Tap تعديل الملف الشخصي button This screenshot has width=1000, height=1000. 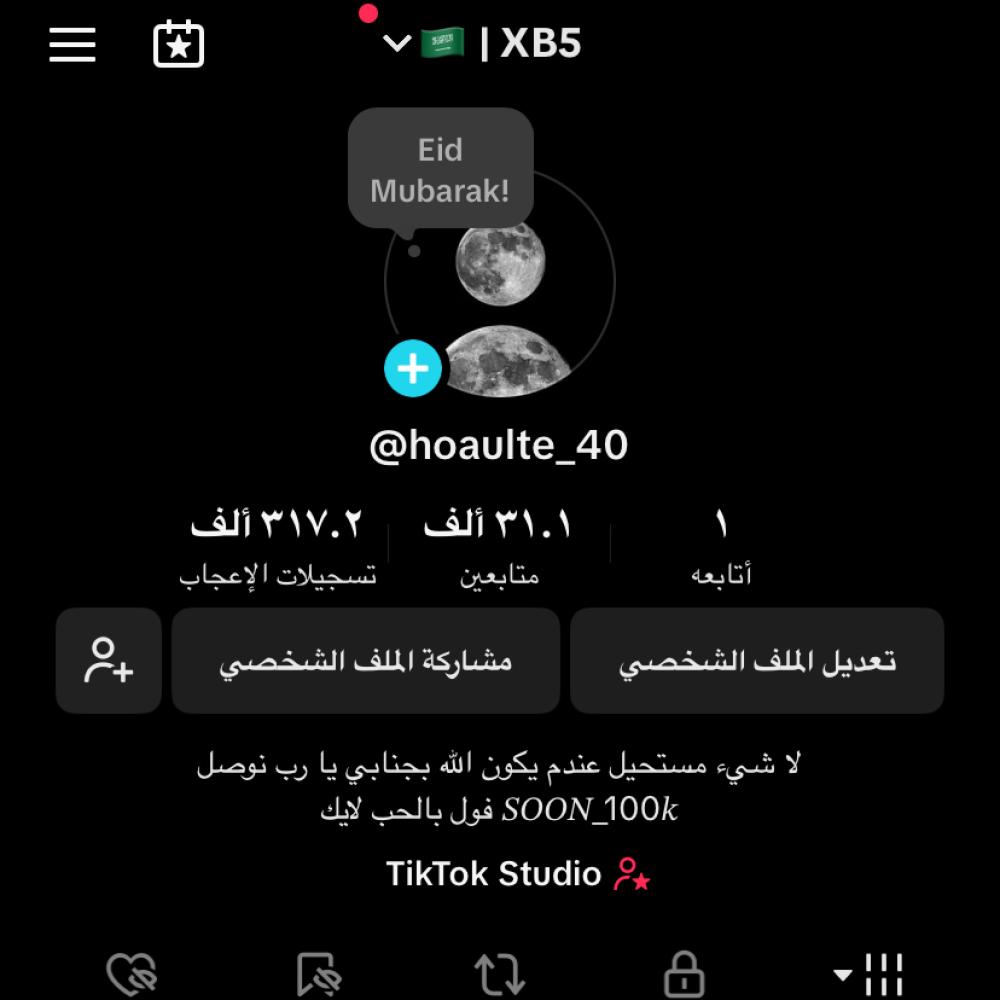tap(757, 661)
